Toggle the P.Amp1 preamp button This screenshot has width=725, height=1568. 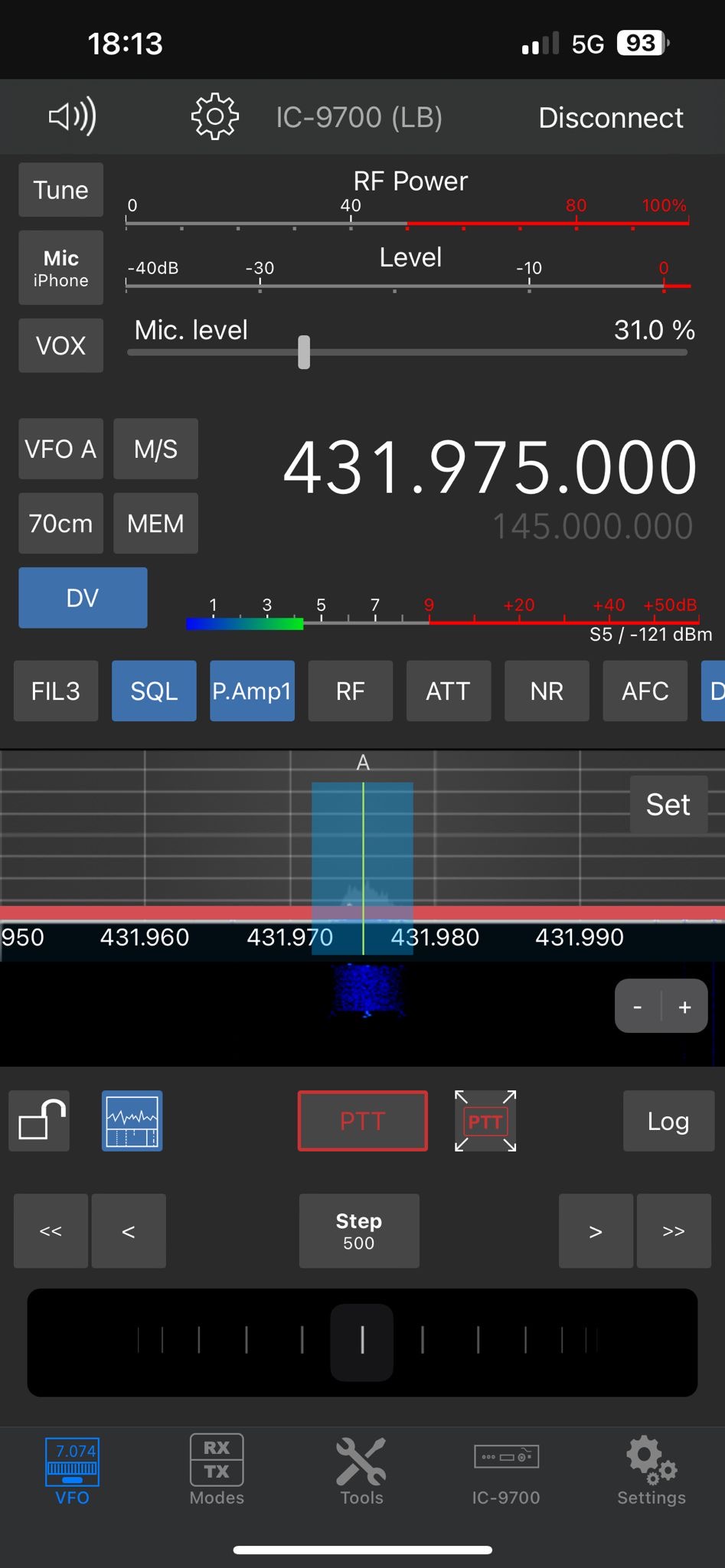(x=252, y=691)
